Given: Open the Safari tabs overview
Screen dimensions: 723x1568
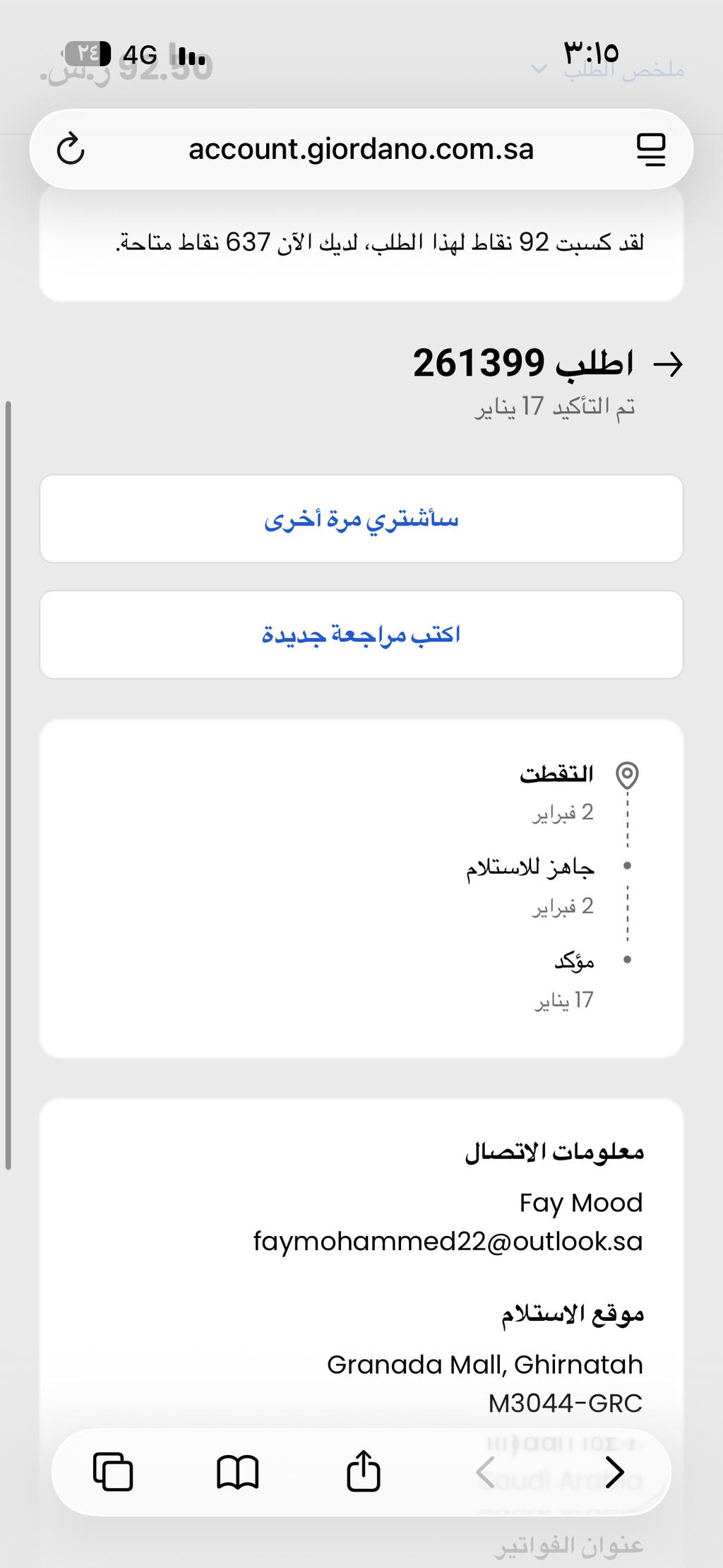Looking at the screenshot, I should coord(113,1472).
